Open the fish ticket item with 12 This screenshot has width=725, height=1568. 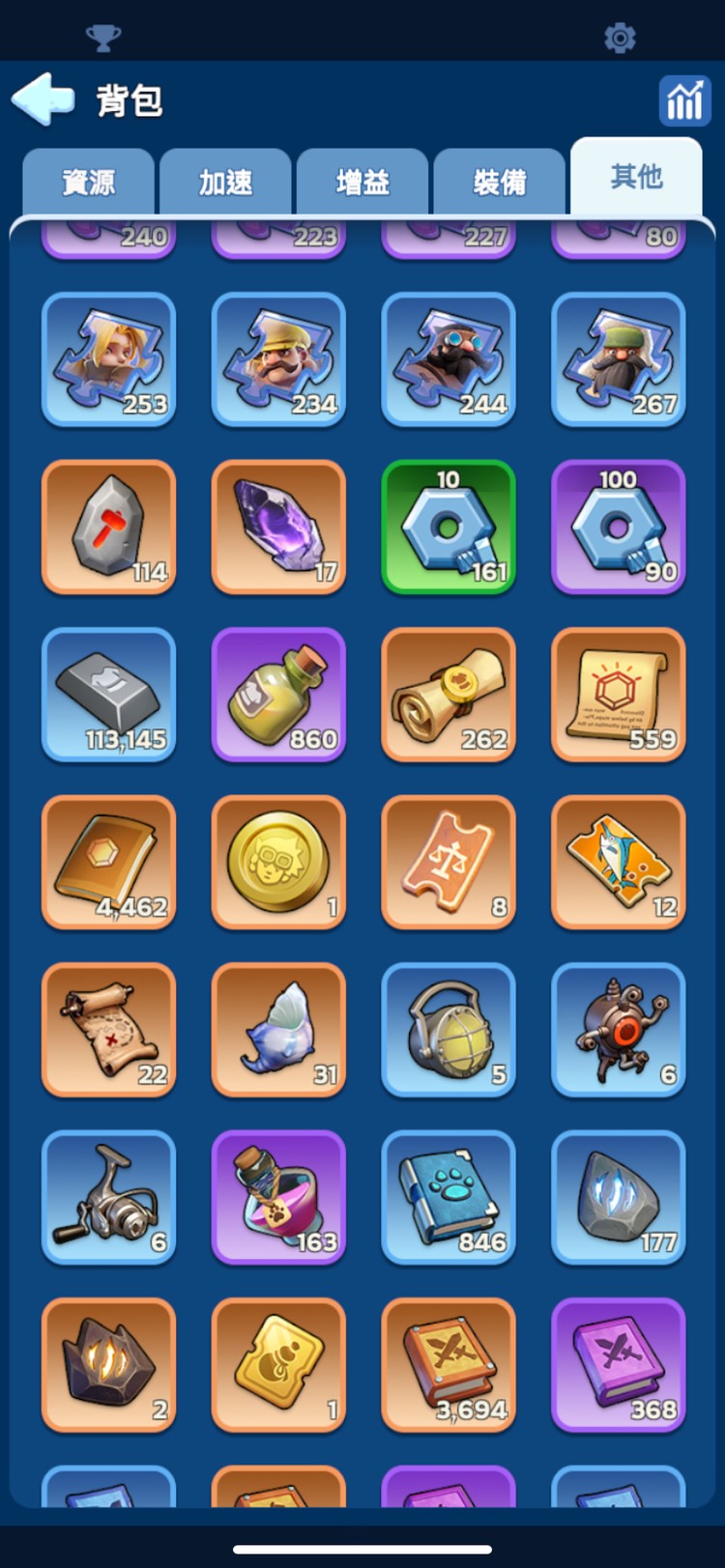(619, 862)
